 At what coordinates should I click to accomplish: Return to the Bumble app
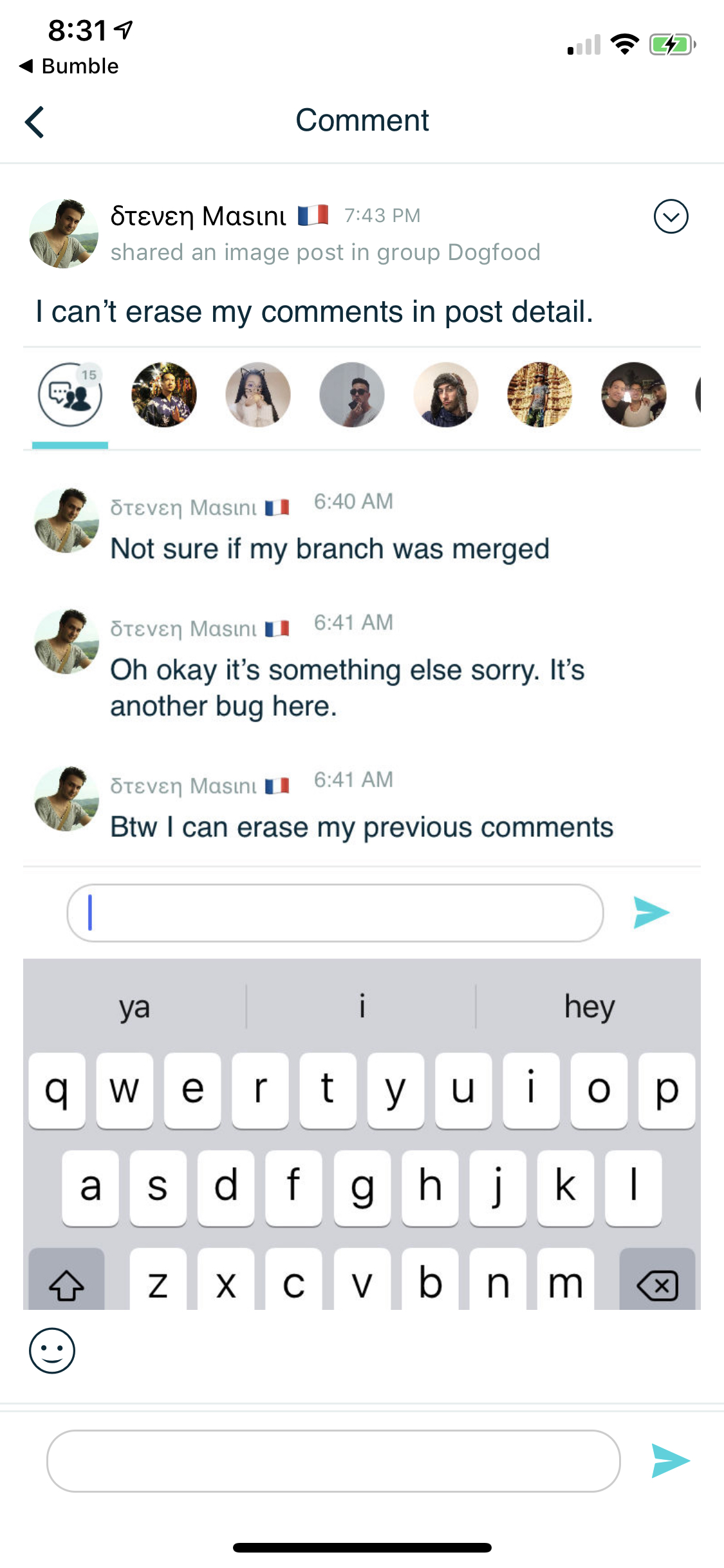click(70, 66)
